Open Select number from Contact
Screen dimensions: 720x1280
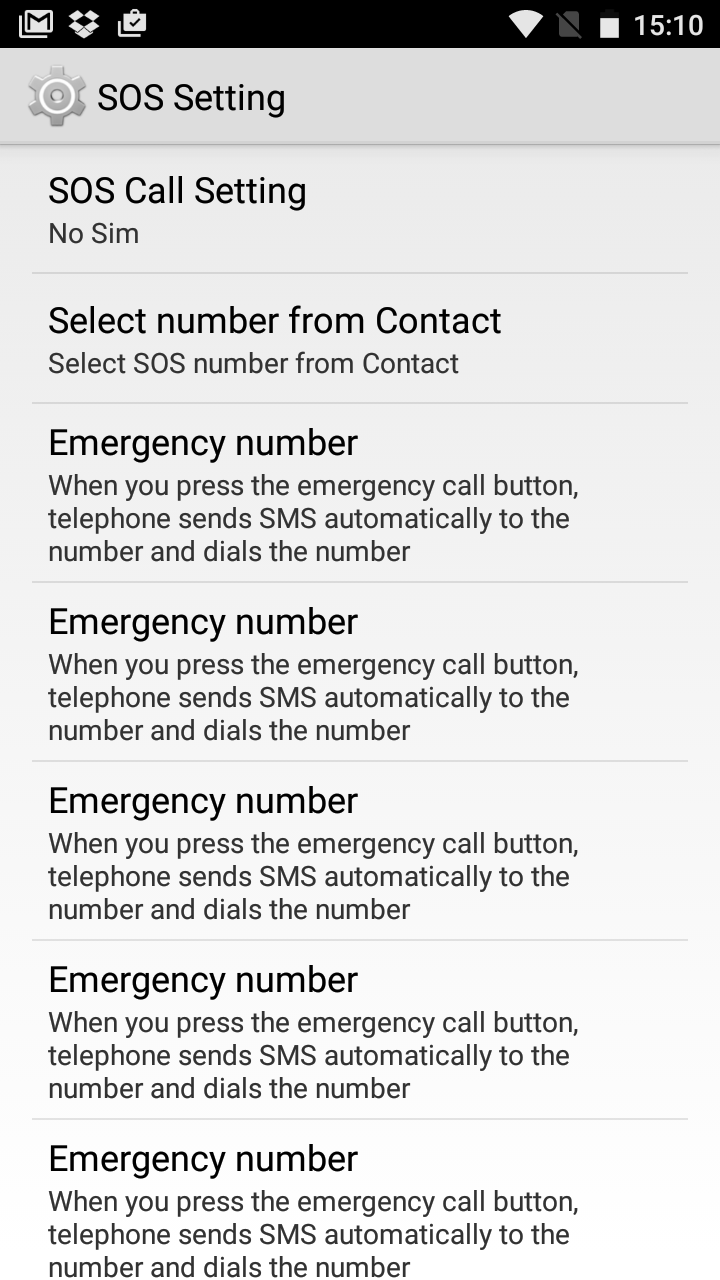(x=360, y=339)
